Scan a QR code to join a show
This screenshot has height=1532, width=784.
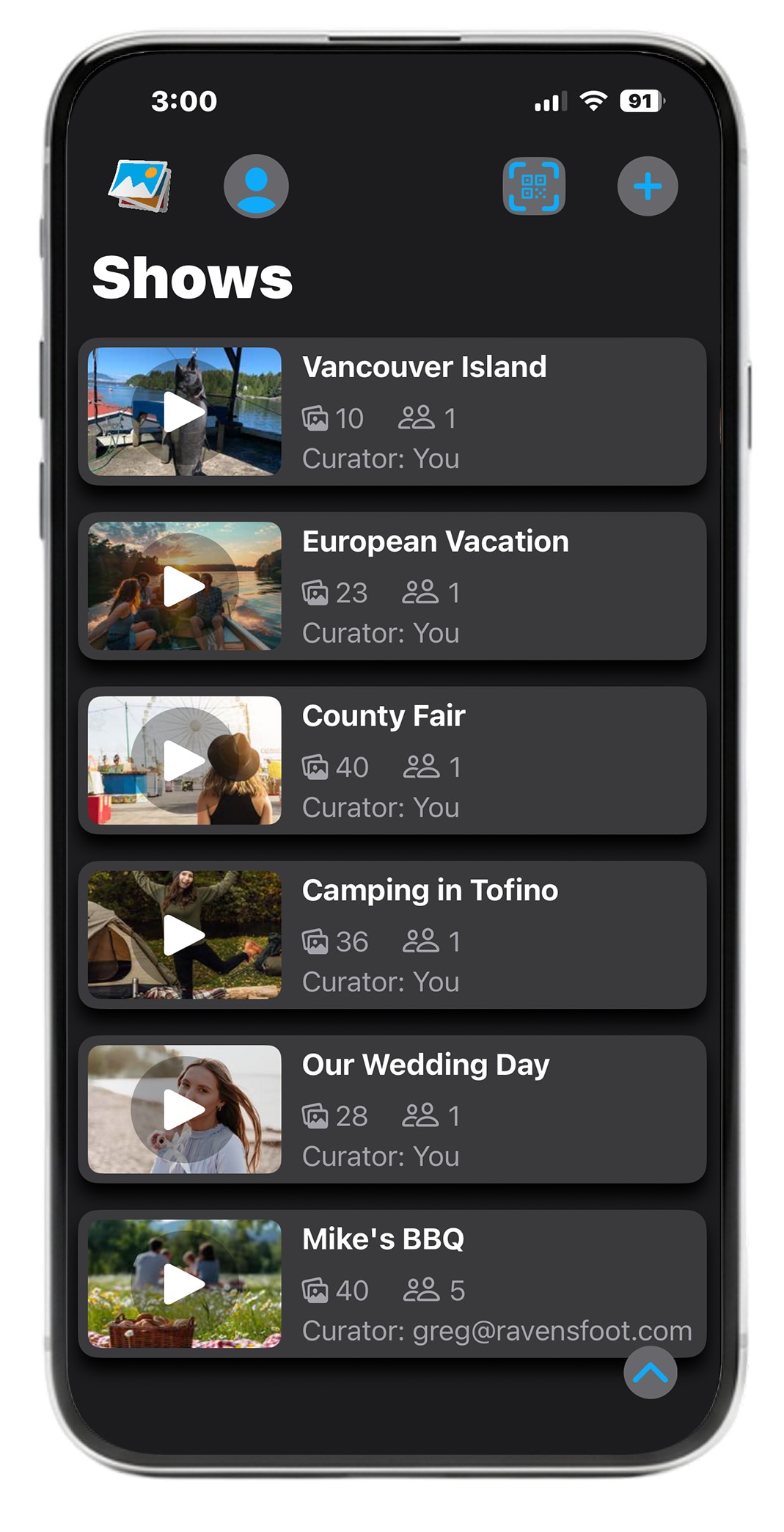534,186
